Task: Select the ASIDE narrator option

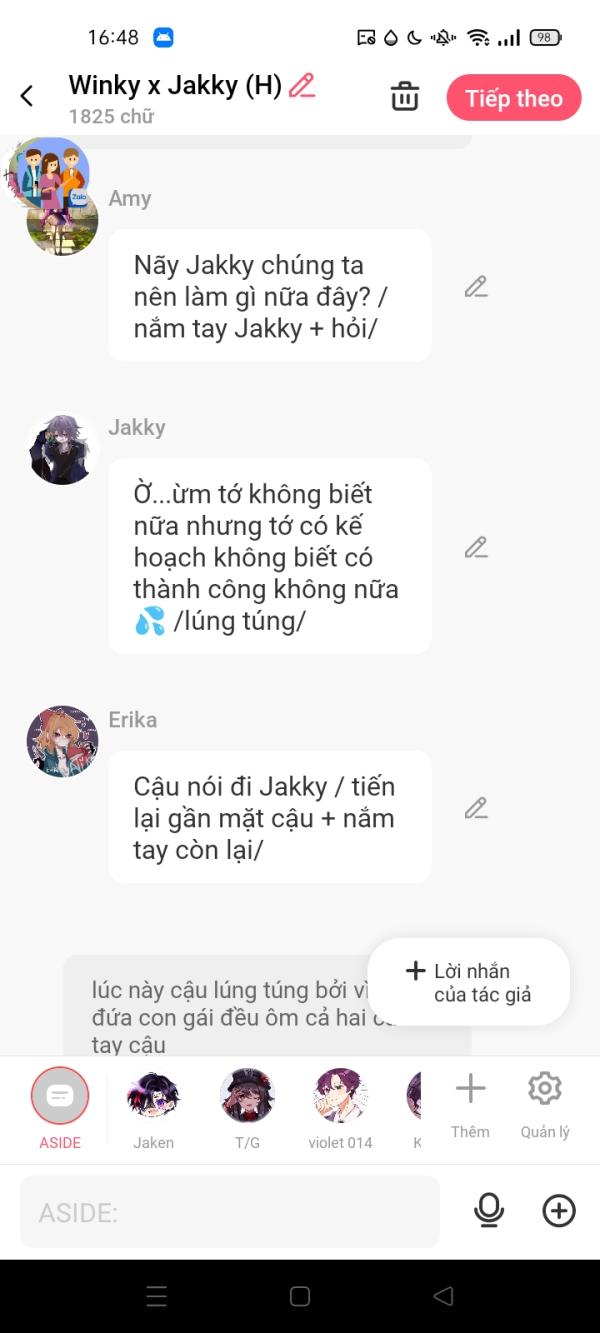Action: pyautogui.click(x=60, y=1097)
